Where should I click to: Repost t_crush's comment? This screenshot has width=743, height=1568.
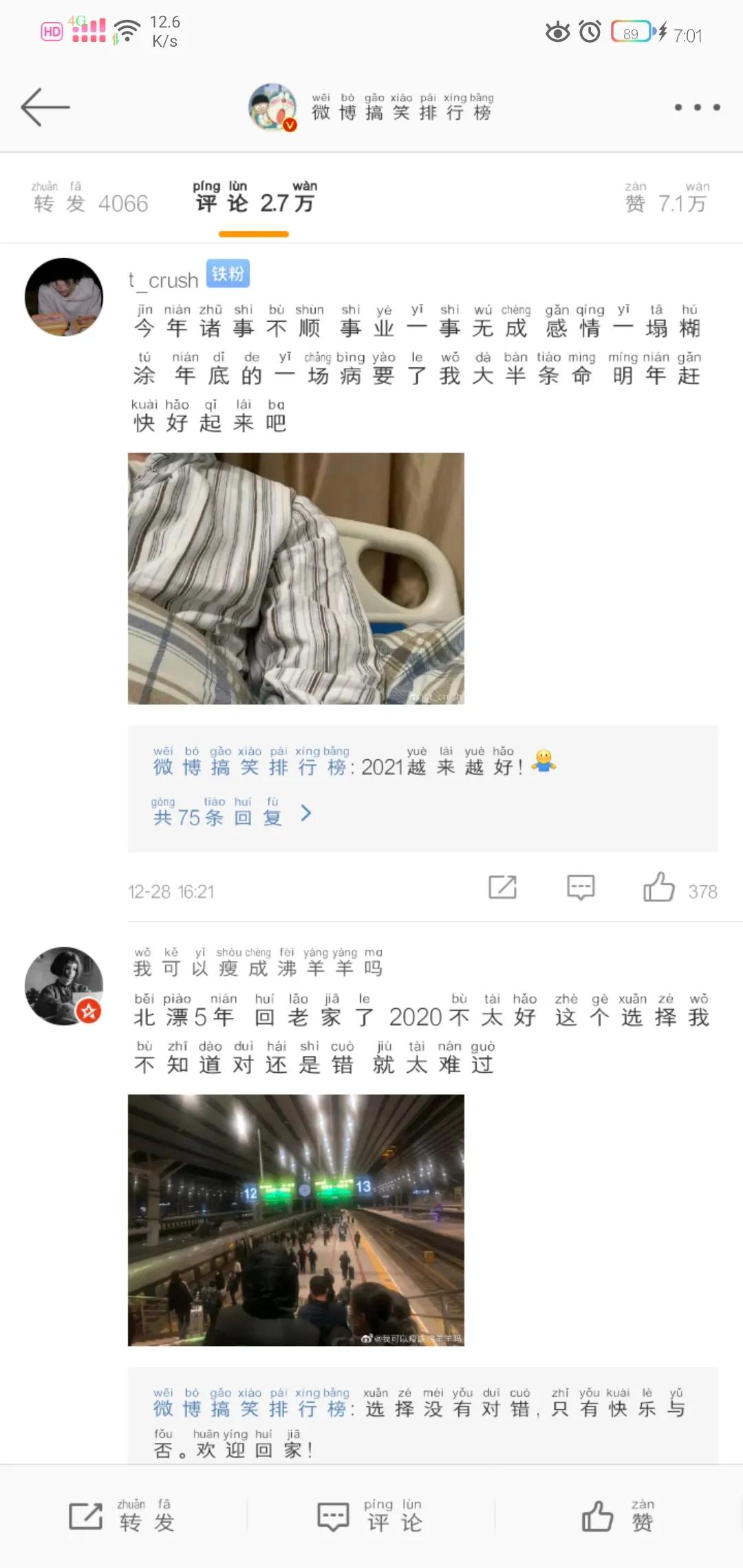click(502, 887)
